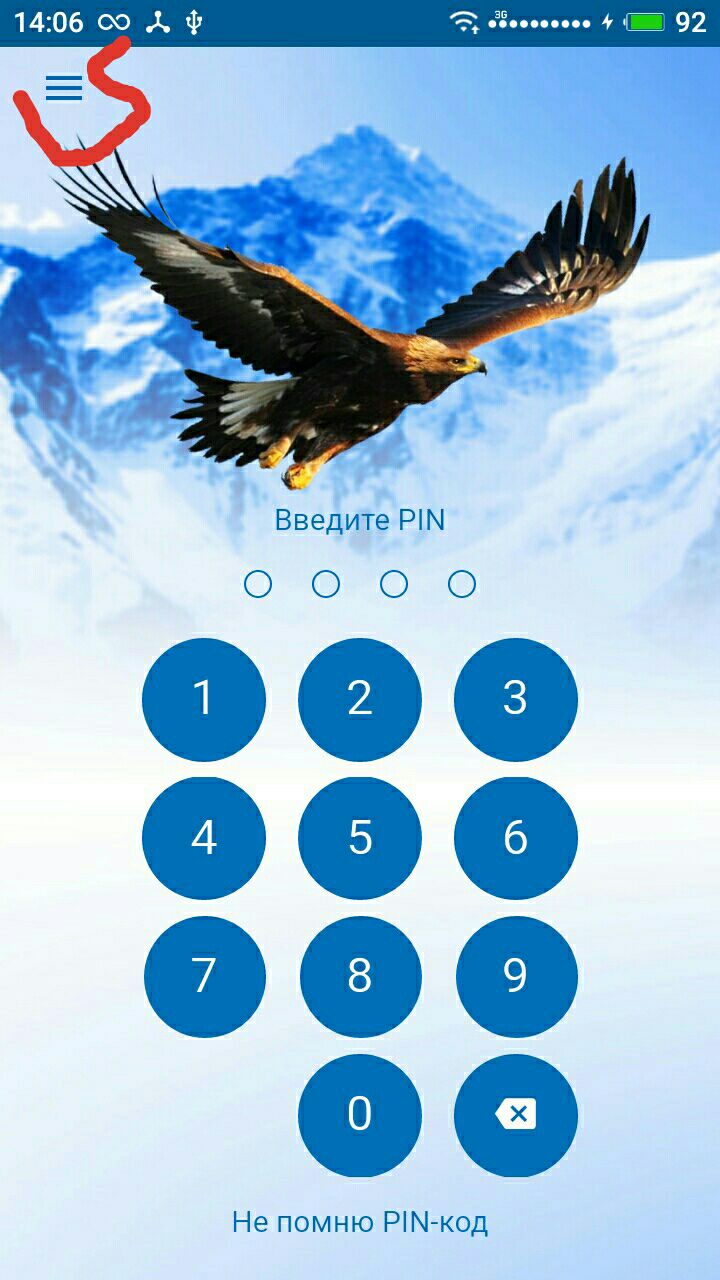The image size is (720, 1280).
Task: Enter digit 9 on the PIN pad
Action: coord(515,976)
